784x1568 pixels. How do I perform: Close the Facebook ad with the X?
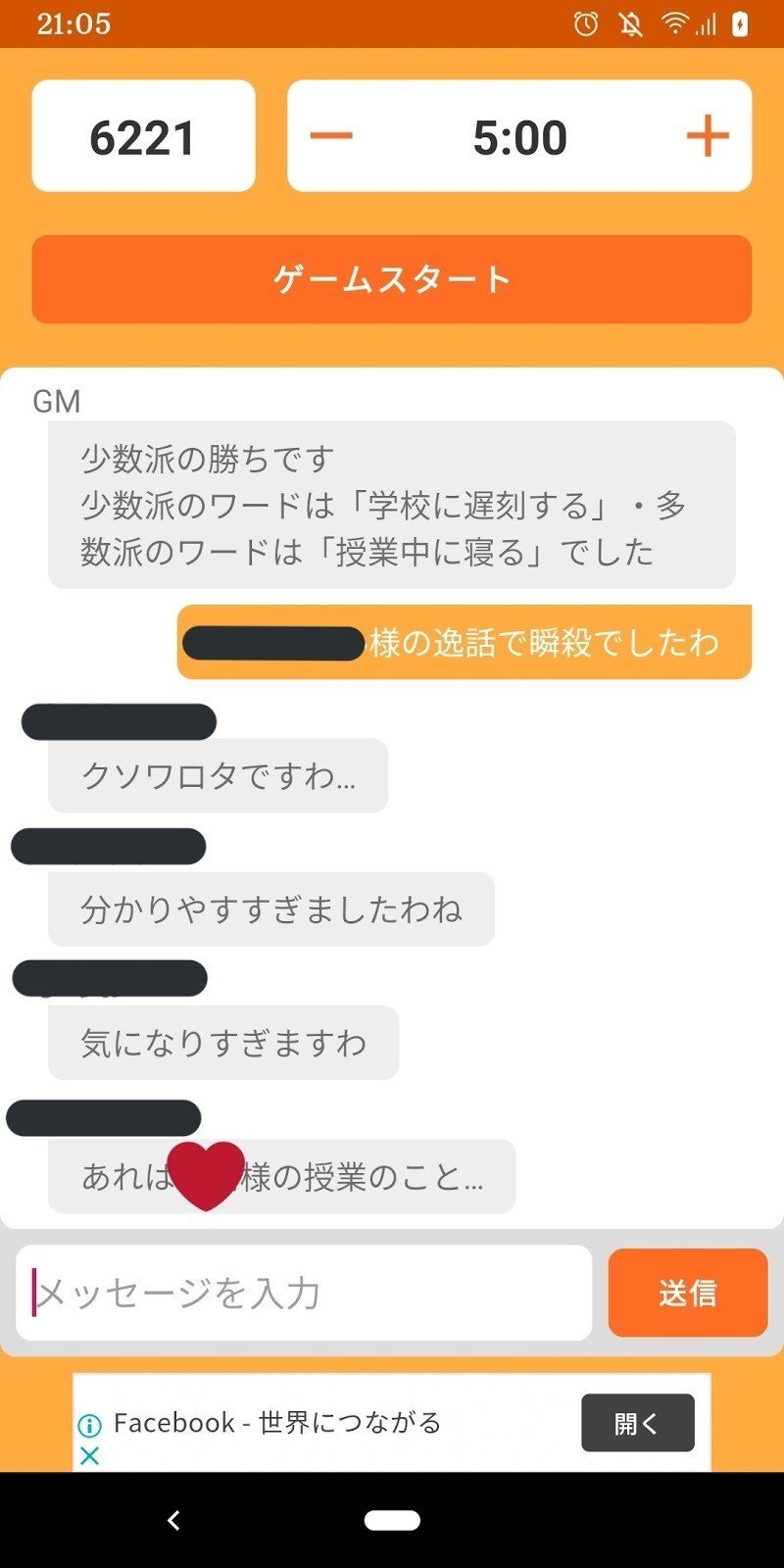pos(90,1457)
